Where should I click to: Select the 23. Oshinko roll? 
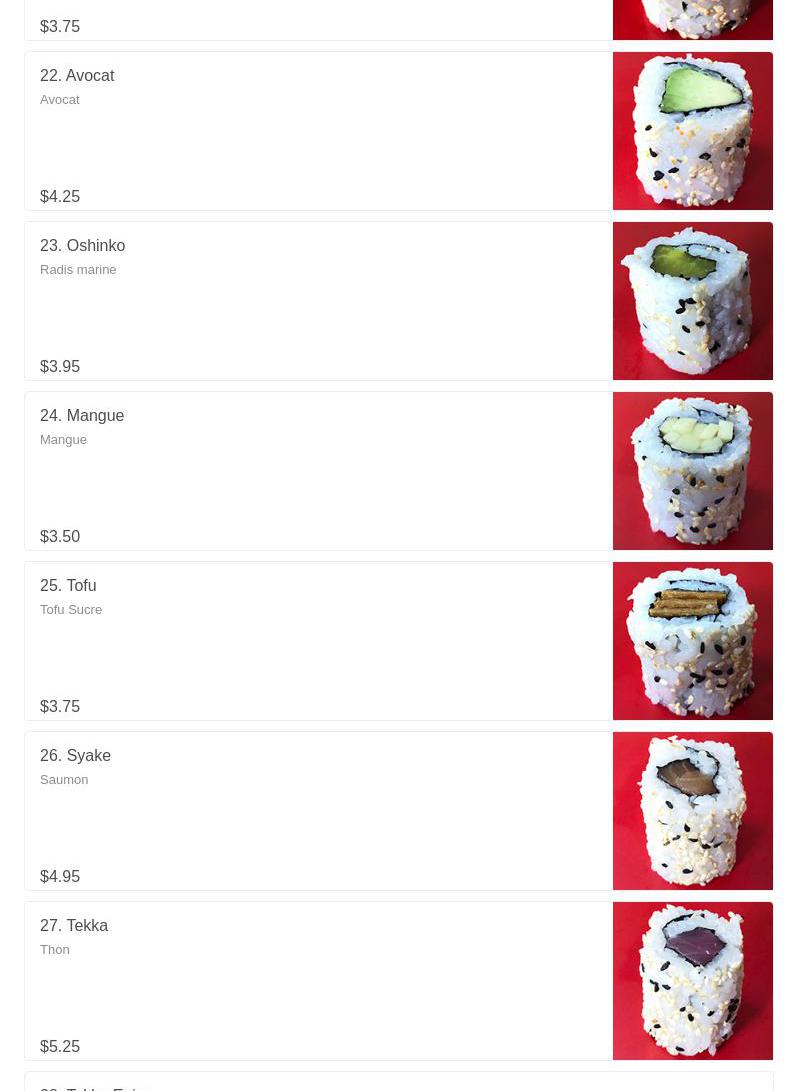click(x=82, y=246)
